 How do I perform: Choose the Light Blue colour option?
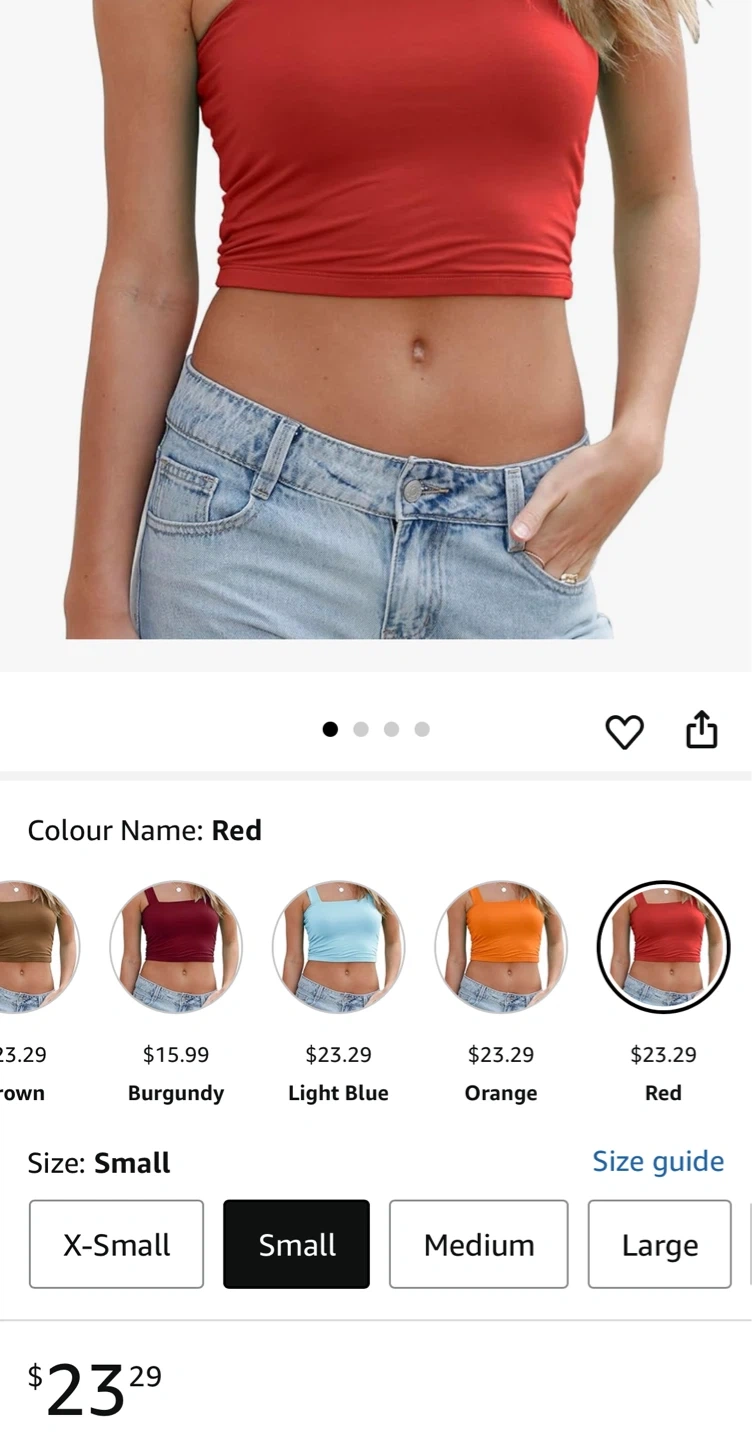pyautogui.click(x=338, y=947)
